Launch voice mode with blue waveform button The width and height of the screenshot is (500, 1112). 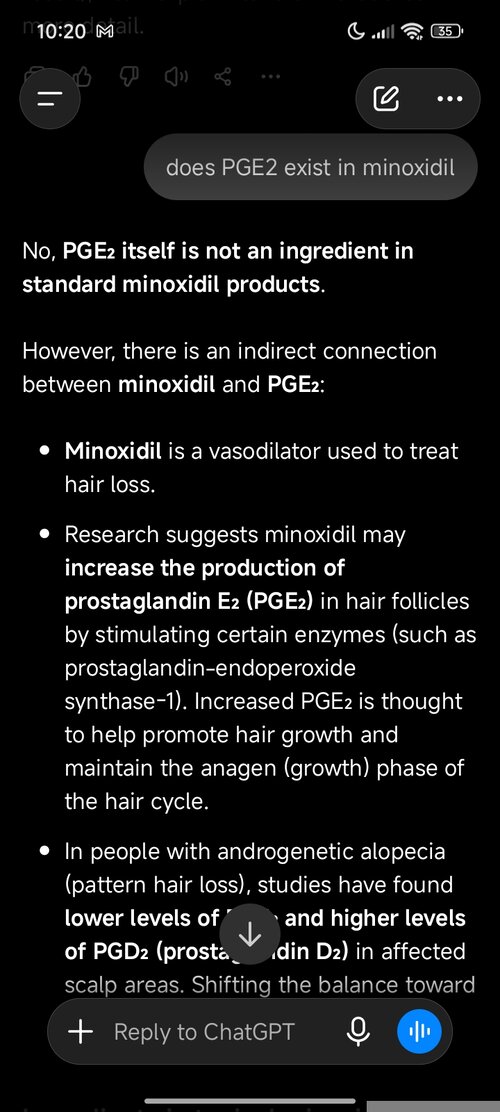click(420, 1031)
